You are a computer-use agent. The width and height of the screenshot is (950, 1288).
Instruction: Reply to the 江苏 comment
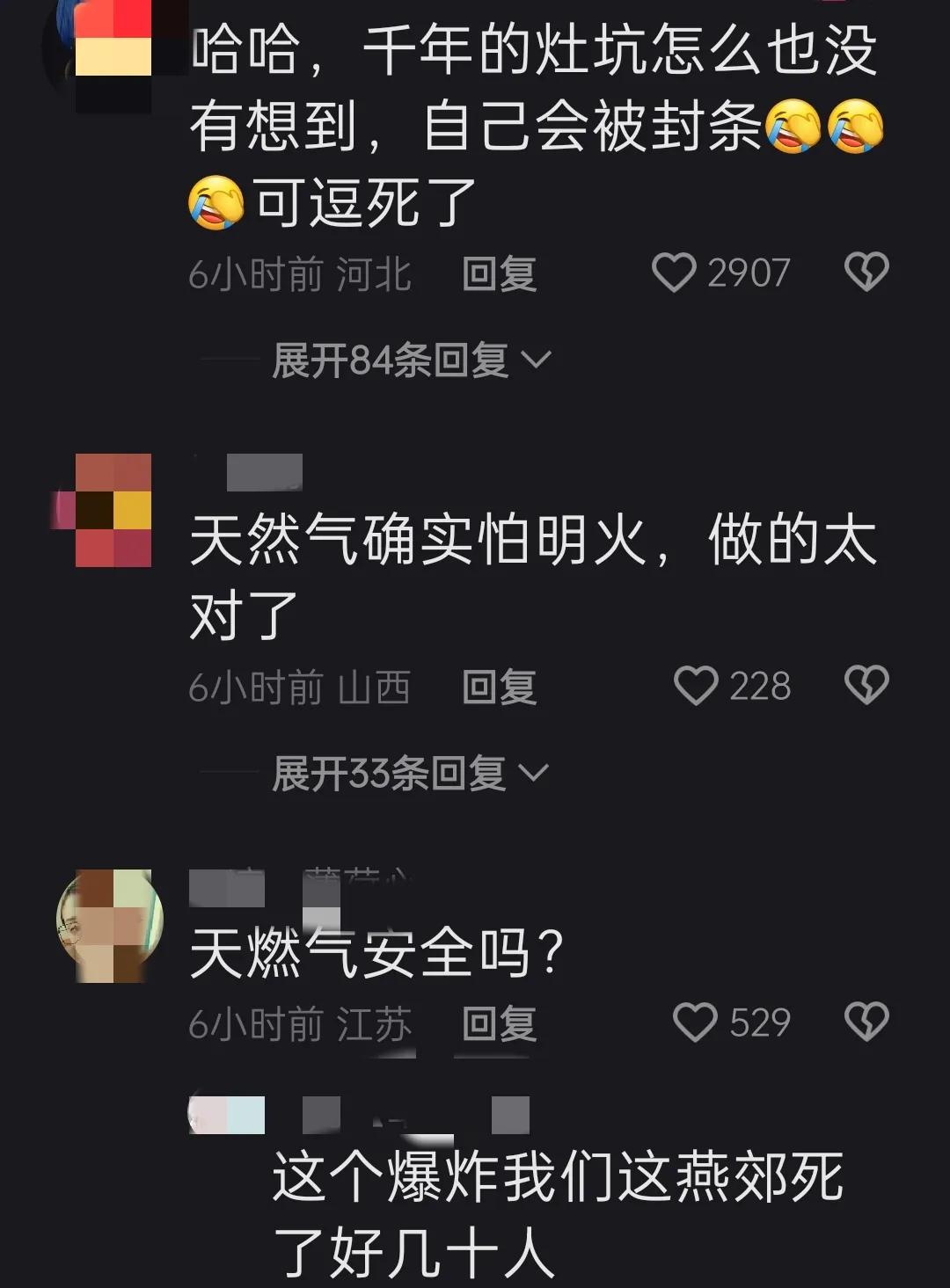499,1024
